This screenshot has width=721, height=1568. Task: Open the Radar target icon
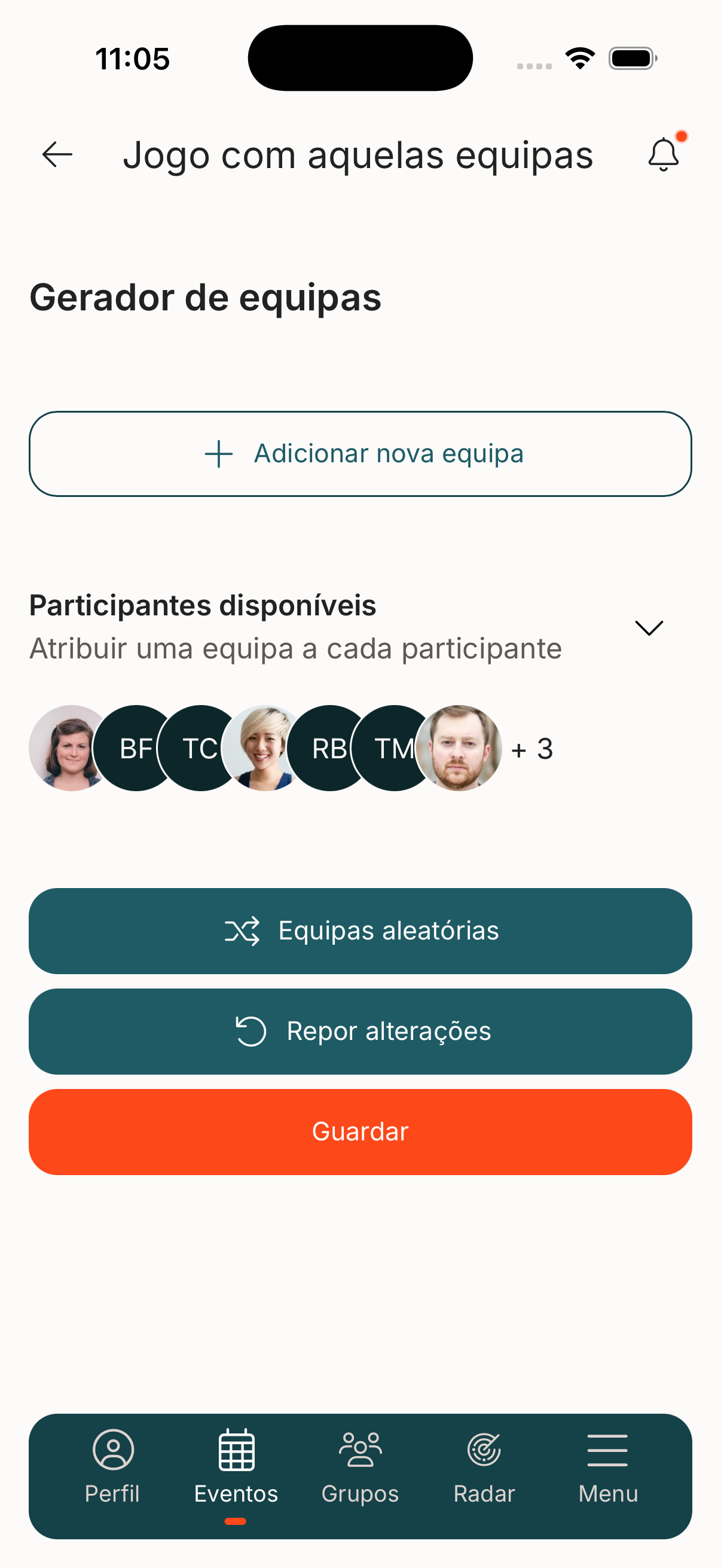coord(484,1451)
